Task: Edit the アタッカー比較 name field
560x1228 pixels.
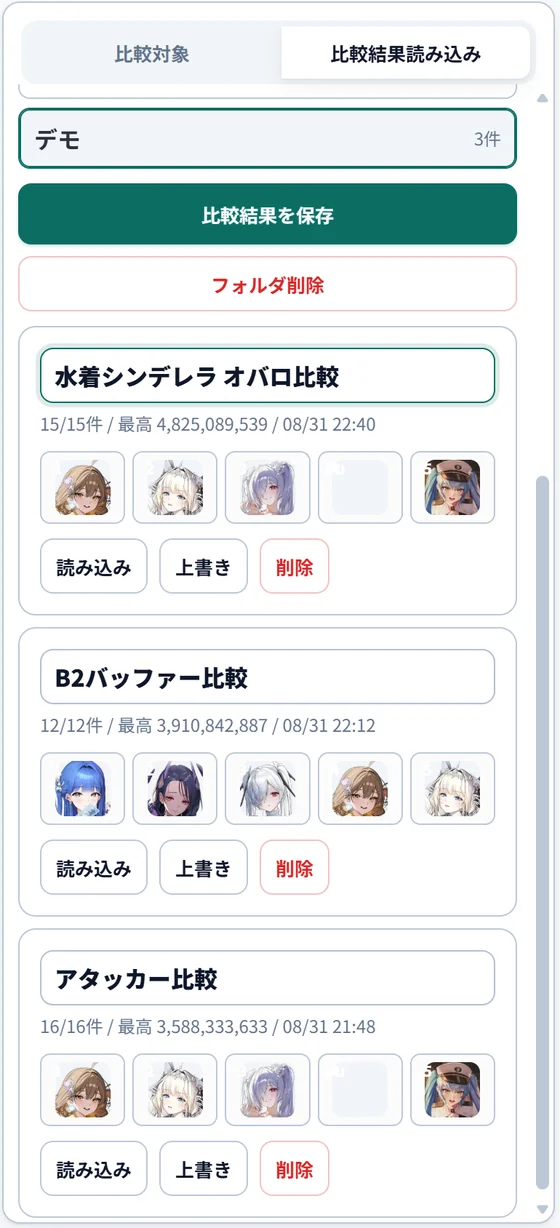Action: click(x=267, y=978)
